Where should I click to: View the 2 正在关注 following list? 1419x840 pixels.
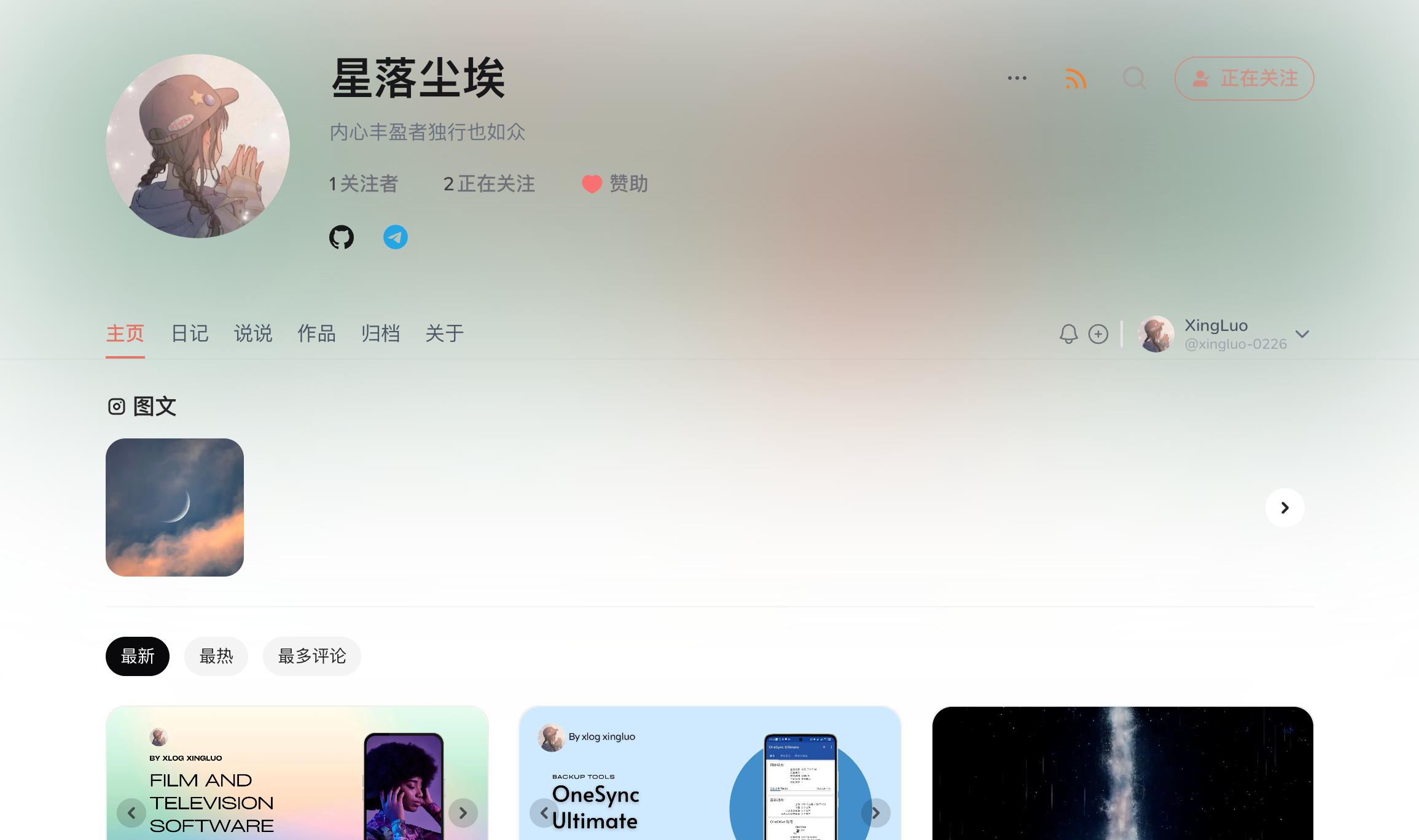pyautogui.click(x=489, y=184)
